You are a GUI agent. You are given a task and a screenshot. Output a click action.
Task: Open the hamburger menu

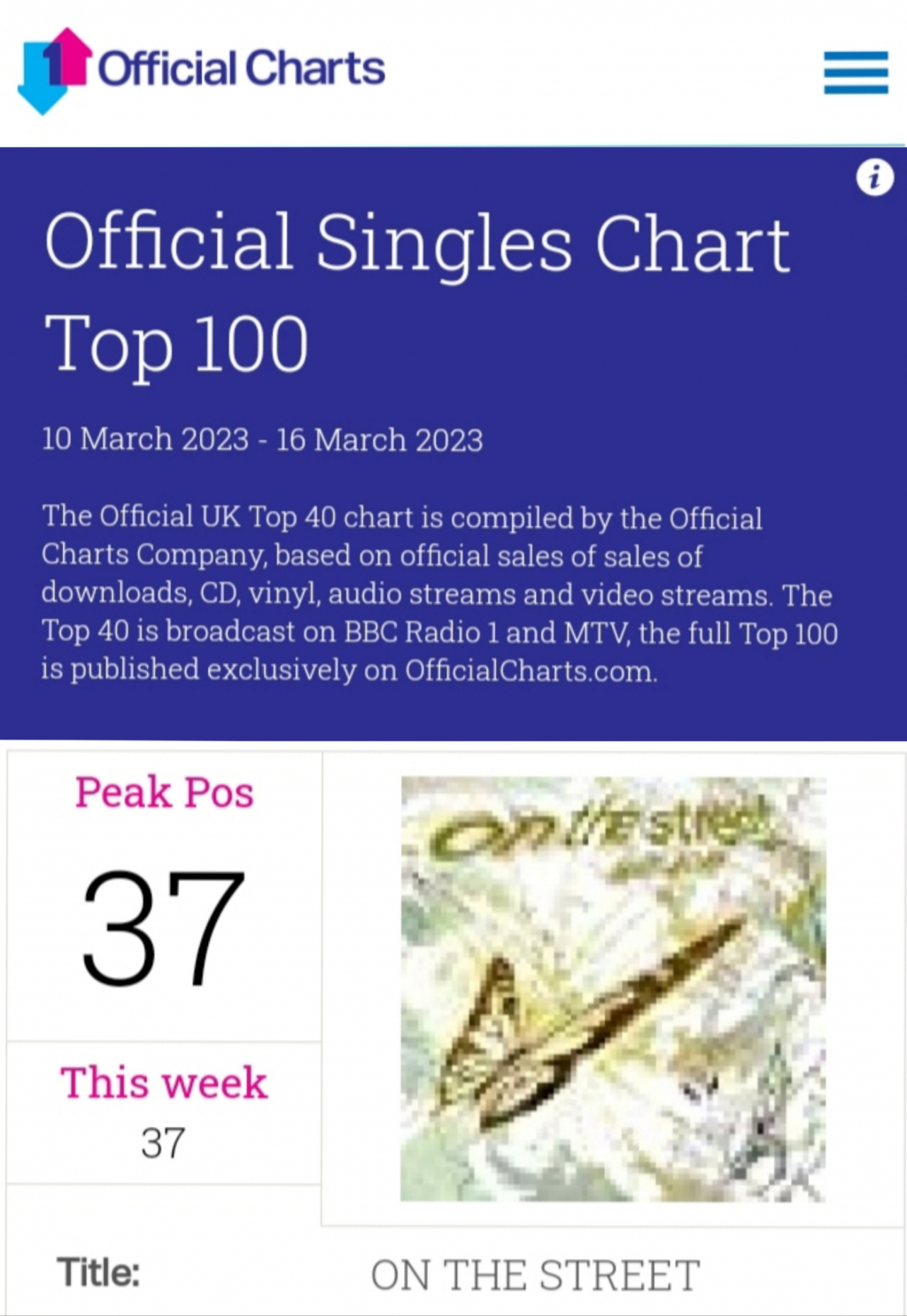(855, 73)
